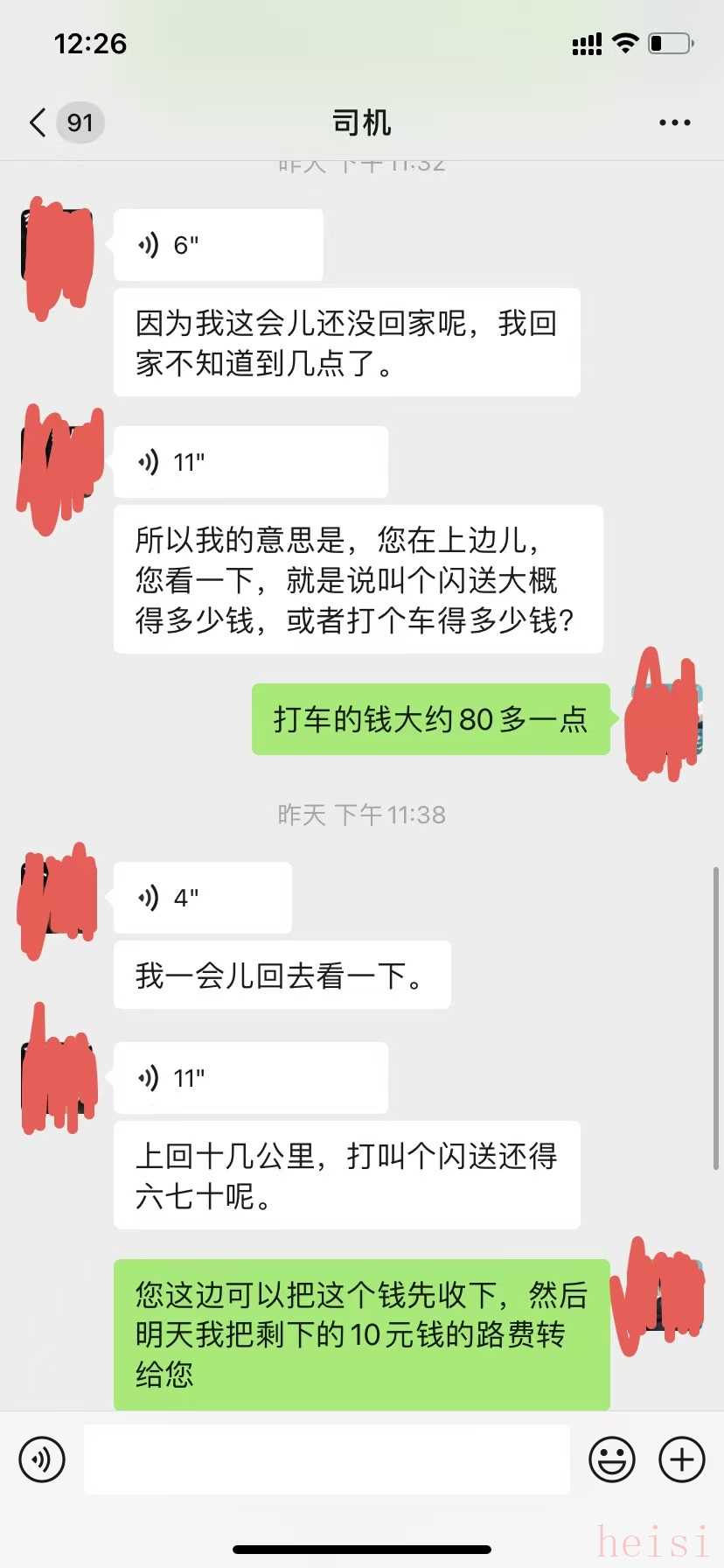Play the 11-second voice above '所以我的意思是'
This screenshot has height=1568, width=724.
click(x=250, y=462)
